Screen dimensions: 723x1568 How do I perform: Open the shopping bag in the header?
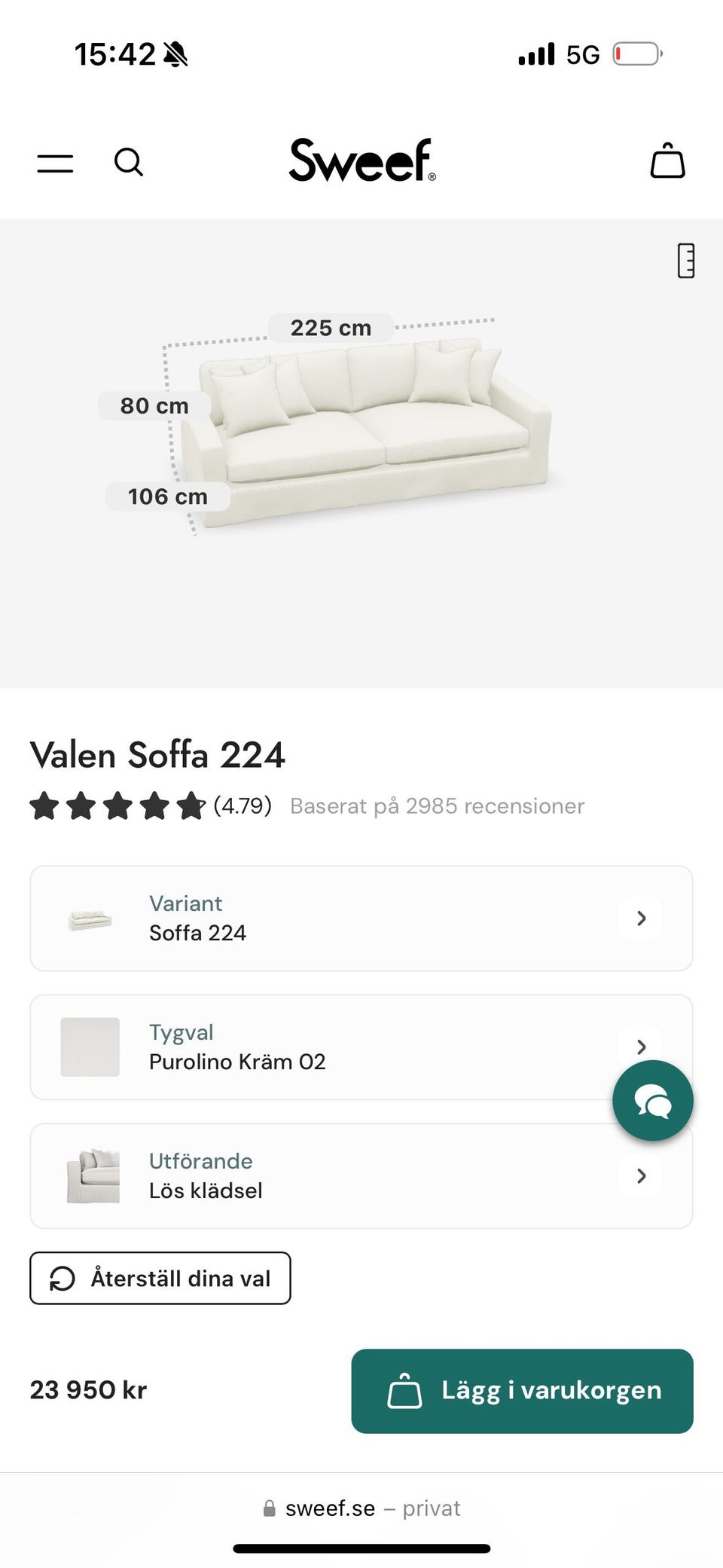click(x=667, y=161)
